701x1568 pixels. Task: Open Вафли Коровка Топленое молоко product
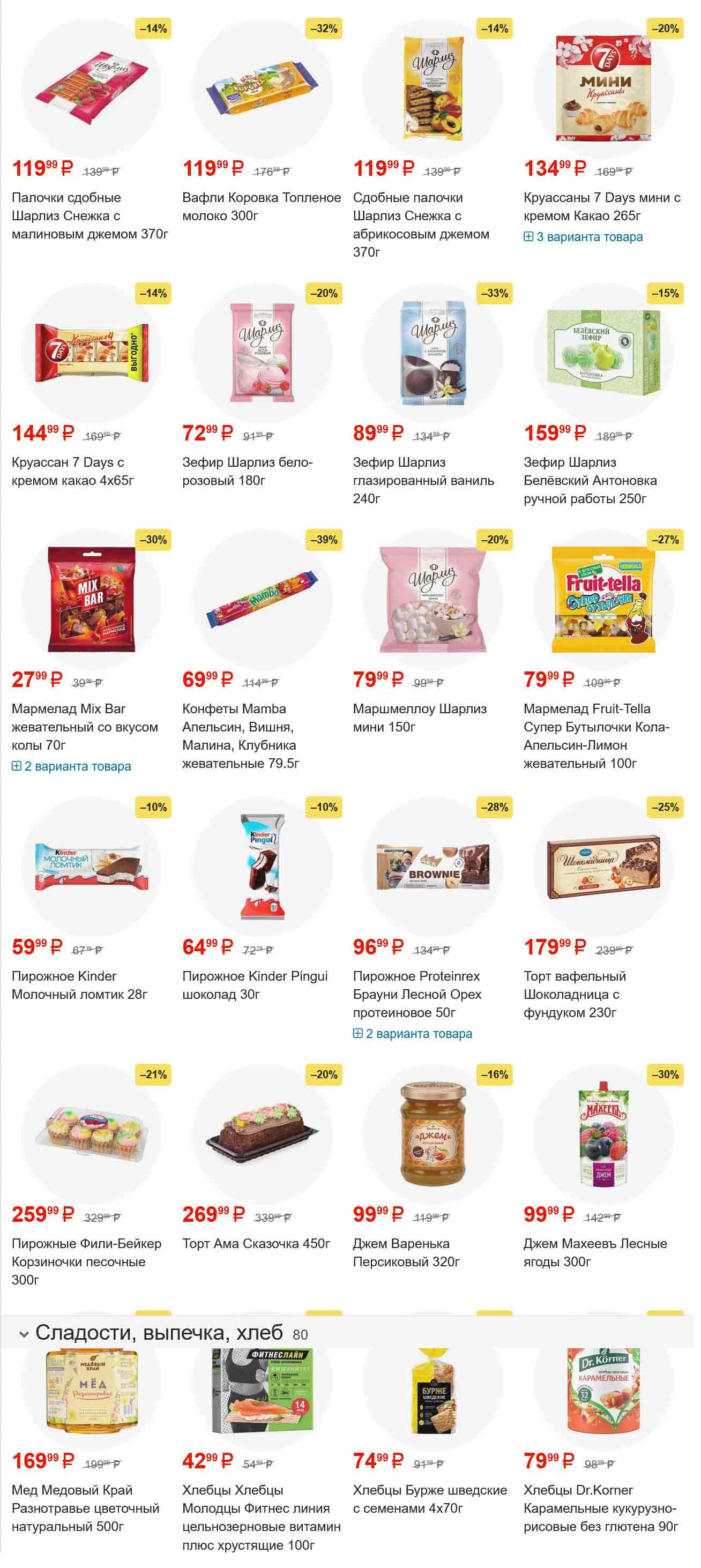coord(261,206)
